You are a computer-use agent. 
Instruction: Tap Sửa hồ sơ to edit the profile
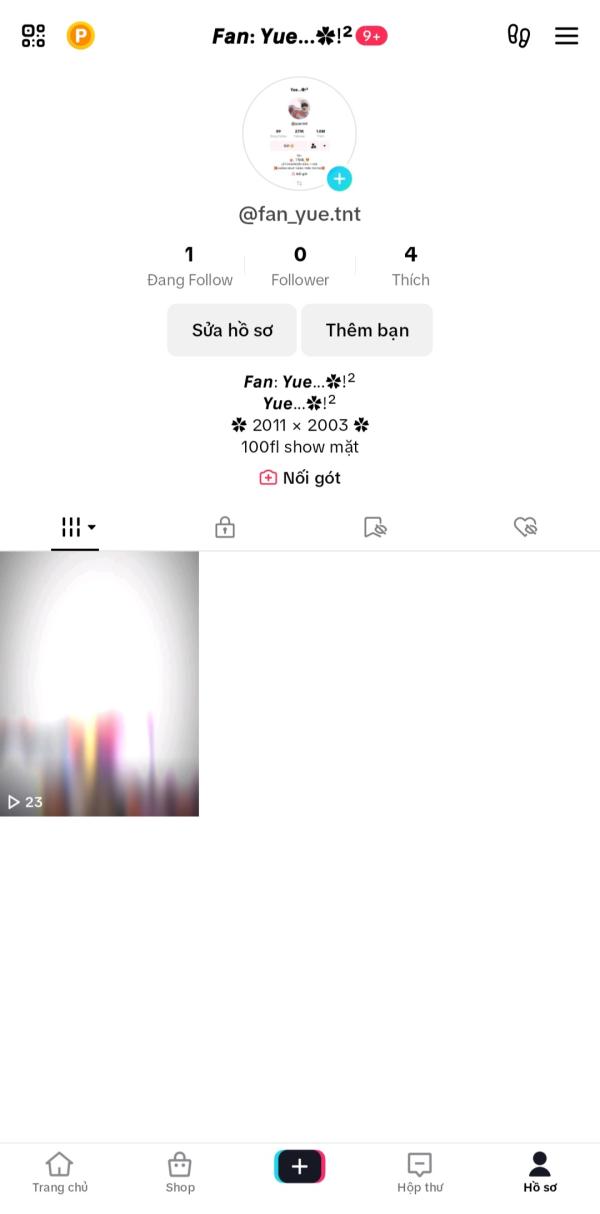coord(232,330)
